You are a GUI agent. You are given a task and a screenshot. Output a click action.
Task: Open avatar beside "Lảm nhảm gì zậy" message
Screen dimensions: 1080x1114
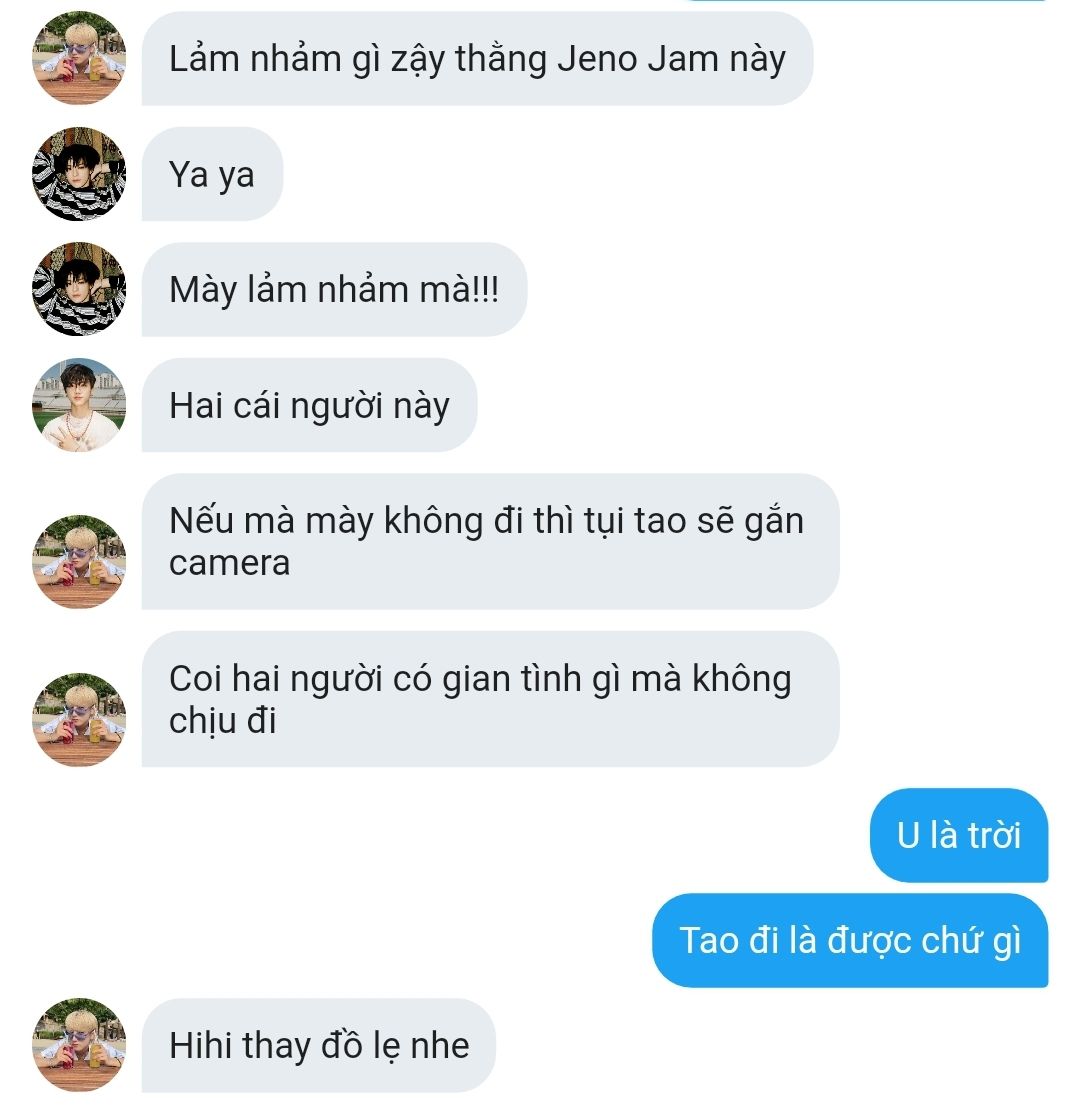click(79, 58)
